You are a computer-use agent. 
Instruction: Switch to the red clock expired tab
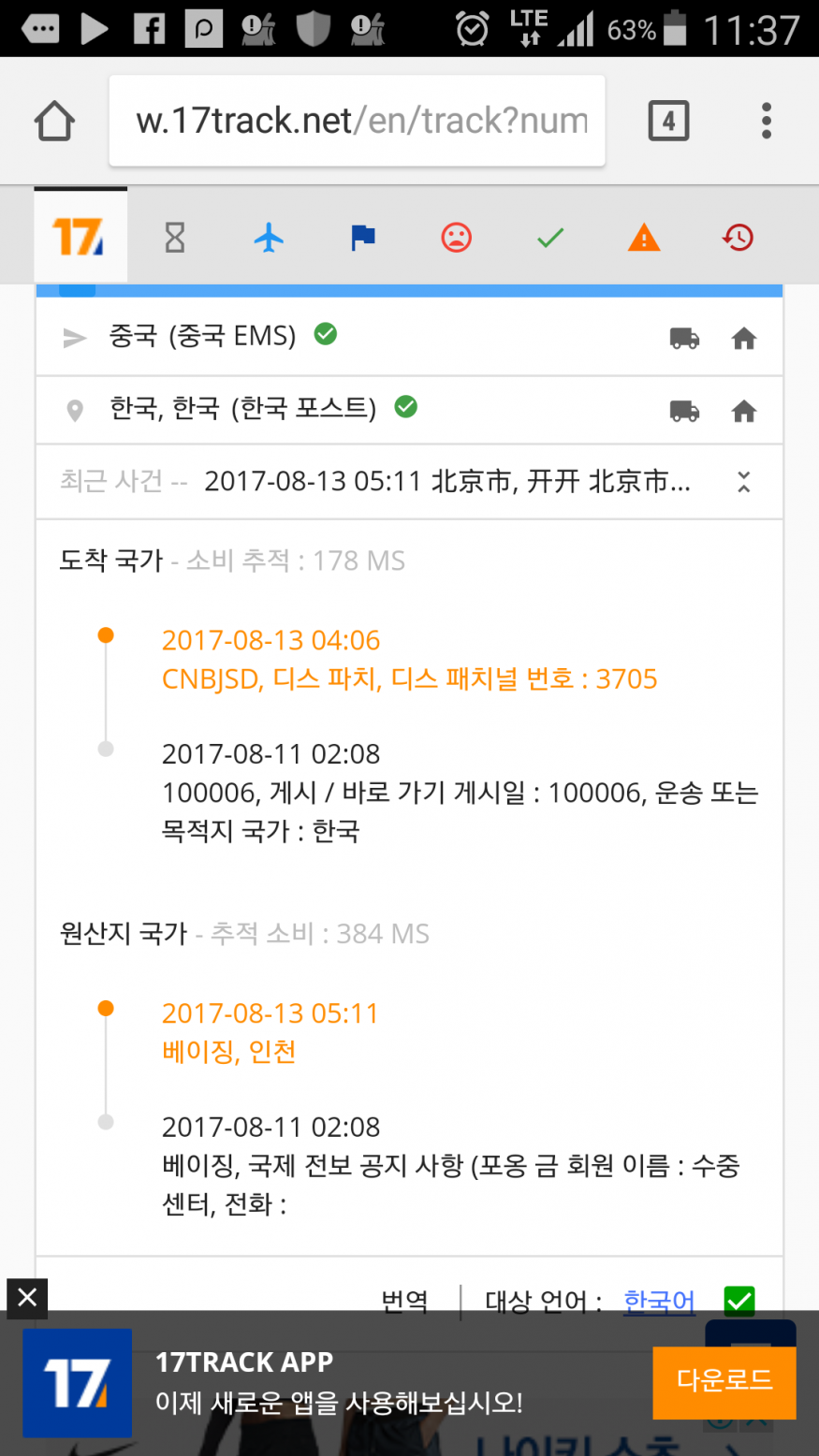point(738,238)
